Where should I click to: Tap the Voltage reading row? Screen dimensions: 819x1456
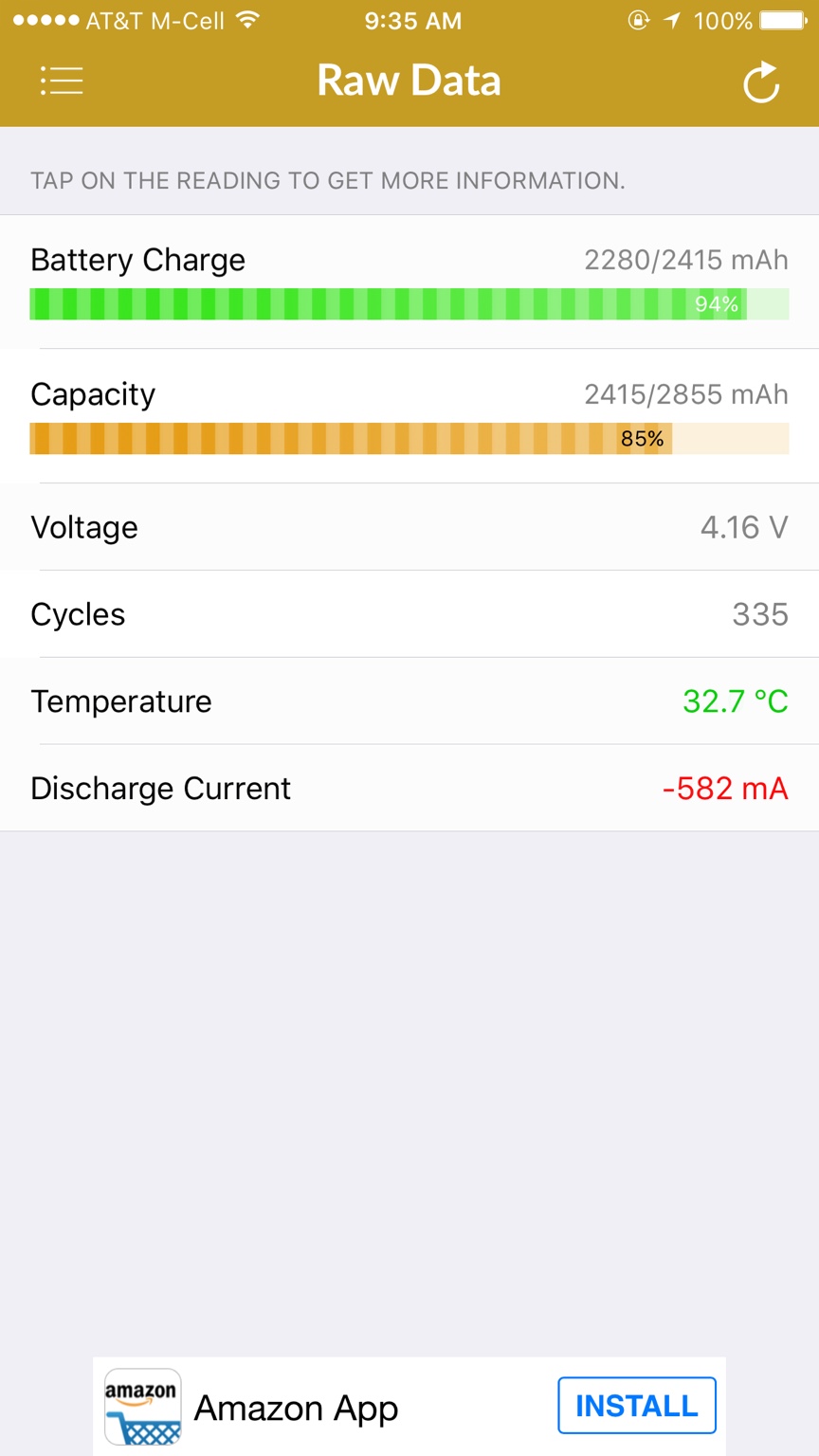tap(409, 527)
